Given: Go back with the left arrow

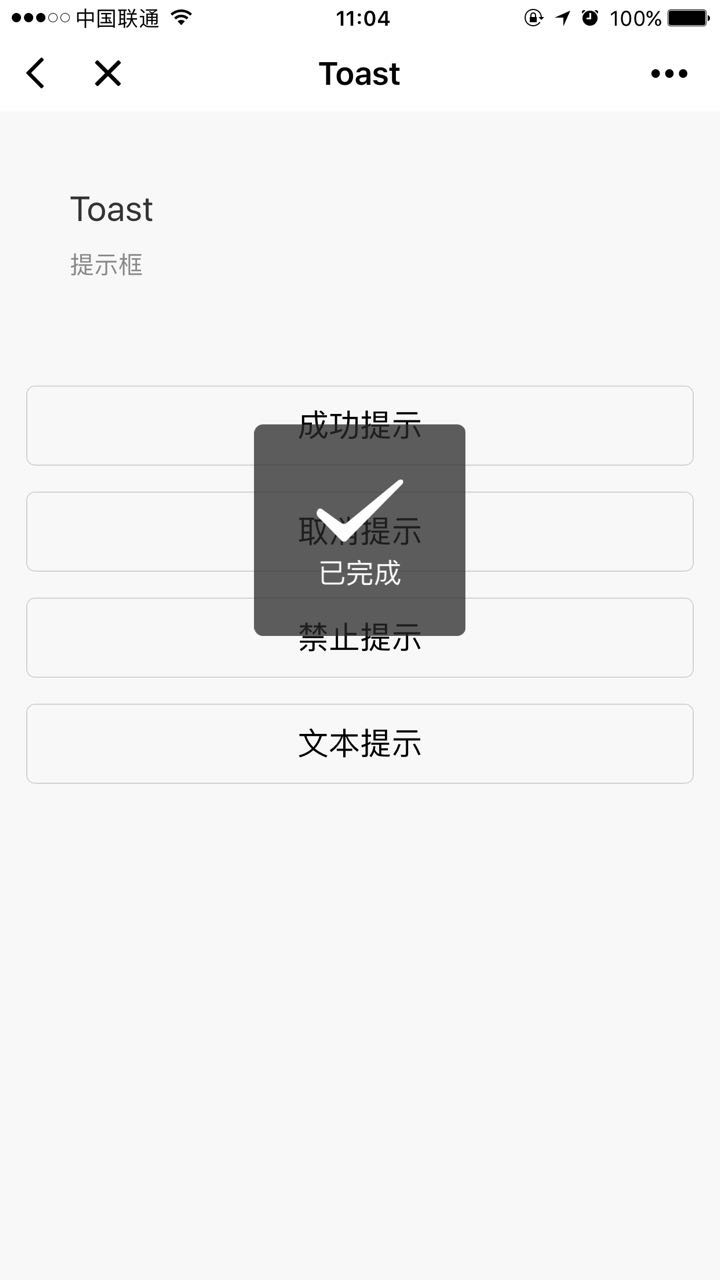Looking at the screenshot, I should click(x=36, y=73).
